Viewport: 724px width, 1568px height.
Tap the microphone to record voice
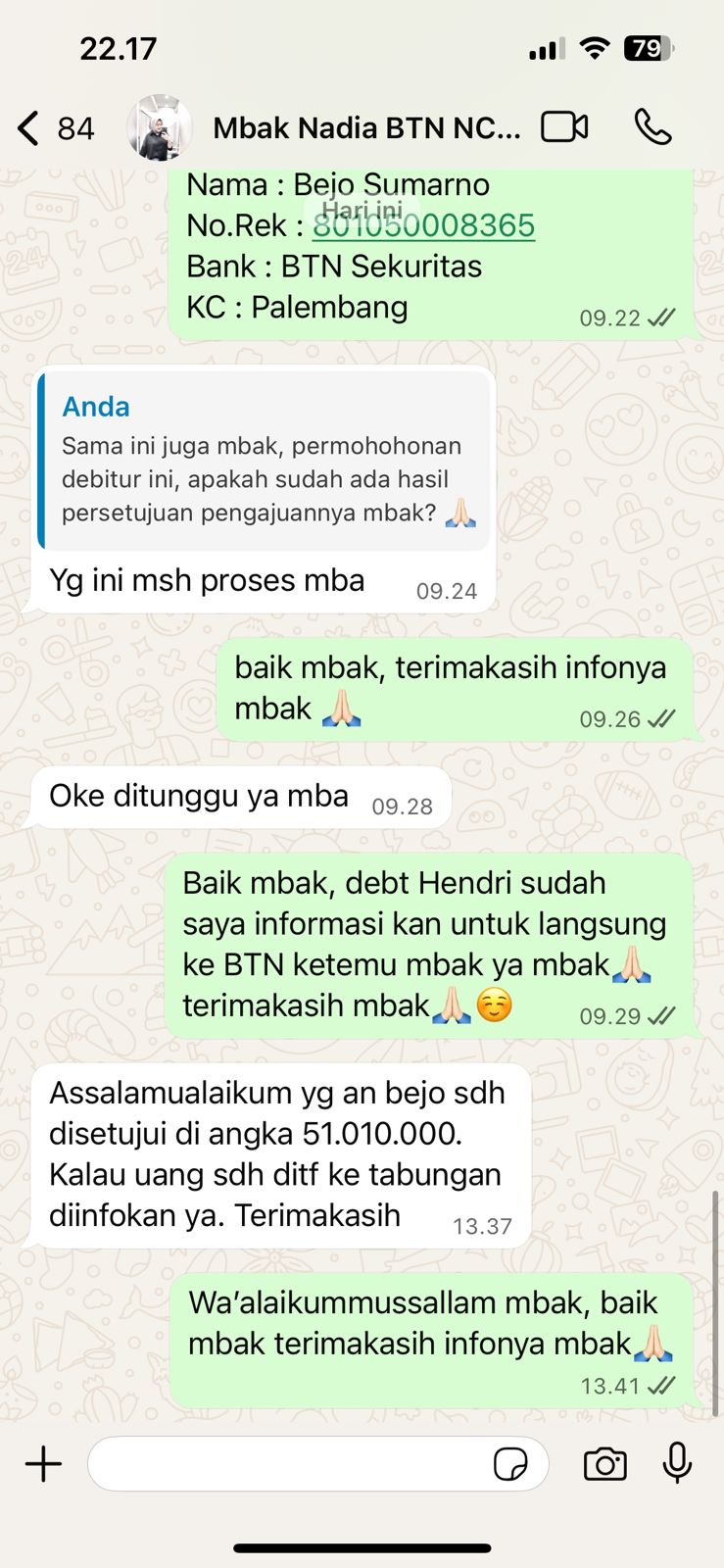(x=677, y=1464)
